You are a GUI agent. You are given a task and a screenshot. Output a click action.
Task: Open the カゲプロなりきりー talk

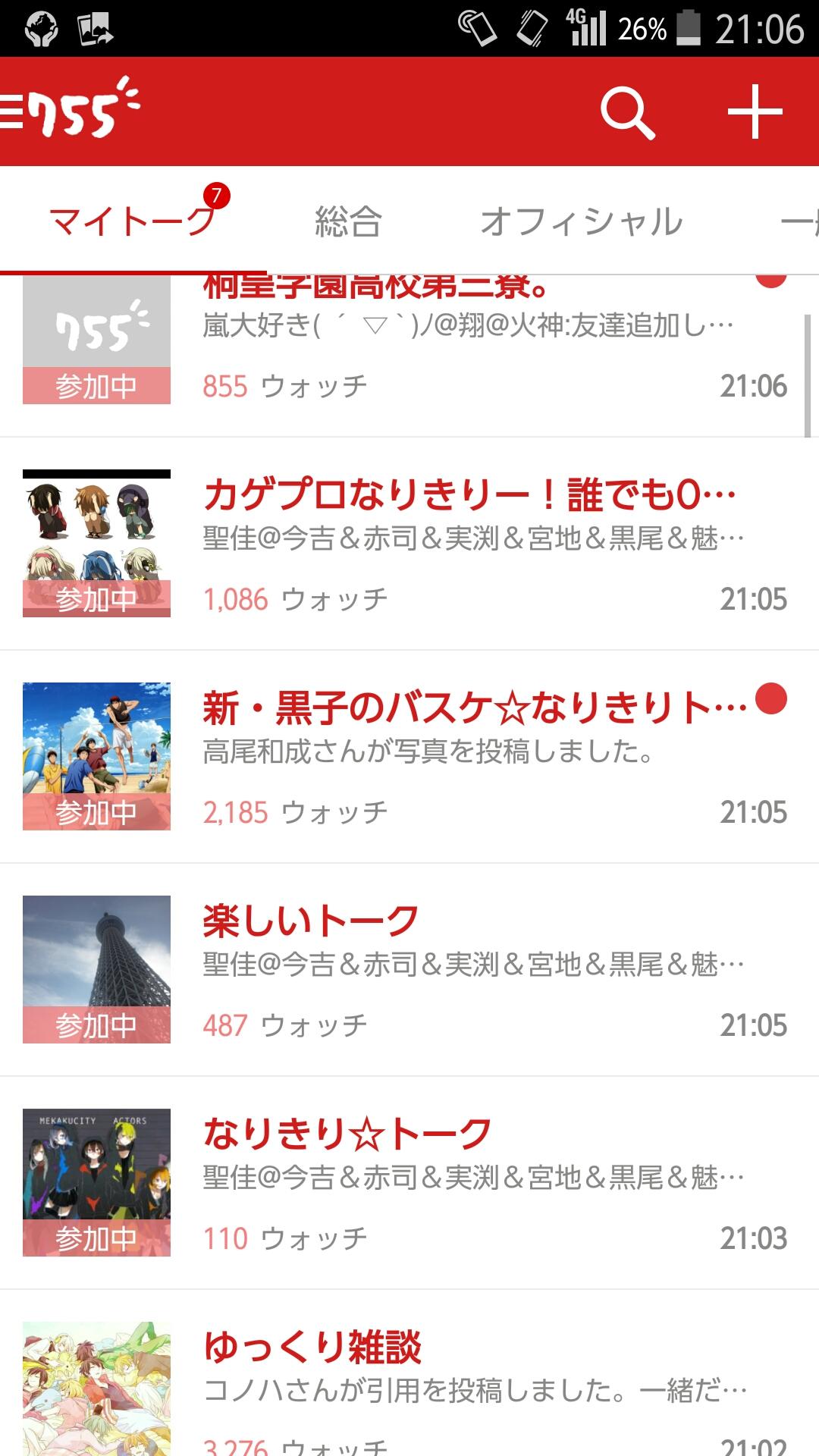(409, 544)
